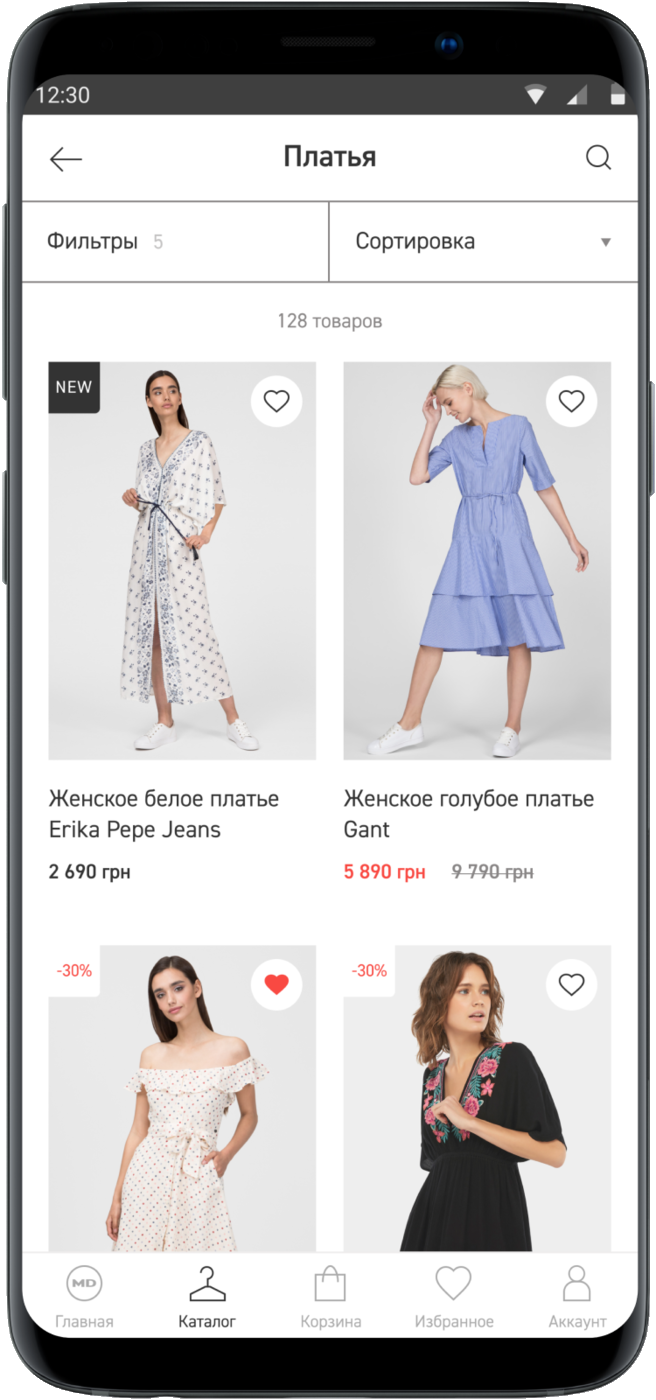This screenshot has width=656, height=1400.
Task: Go to the Избранное tab
Action: pos(453,1297)
